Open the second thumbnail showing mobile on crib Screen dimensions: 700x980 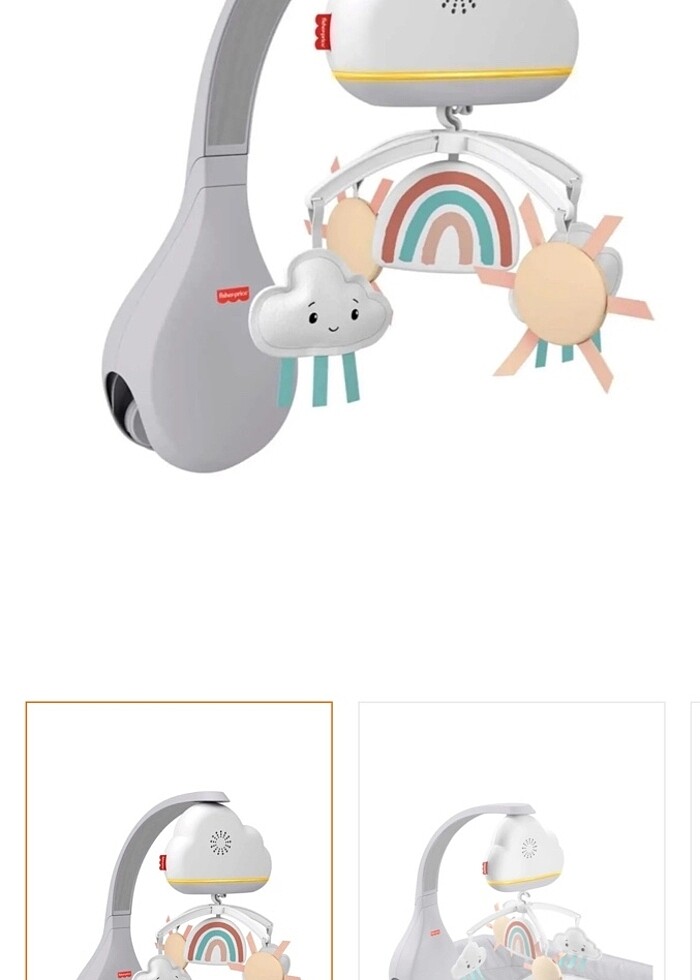tap(511, 840)
